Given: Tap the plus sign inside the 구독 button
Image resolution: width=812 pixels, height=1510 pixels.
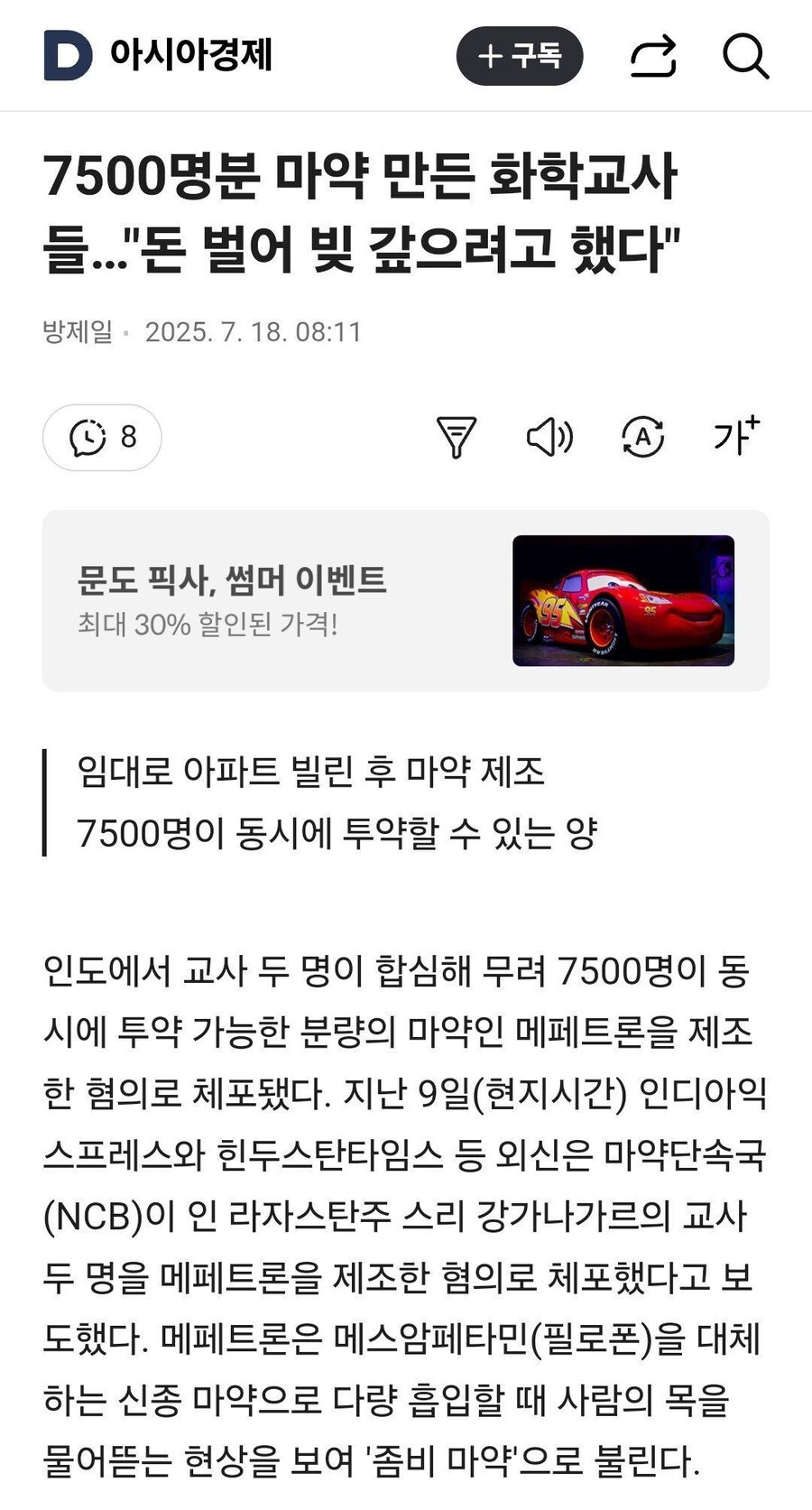Looking at the screenshot, I should click(x=490, y=54).
